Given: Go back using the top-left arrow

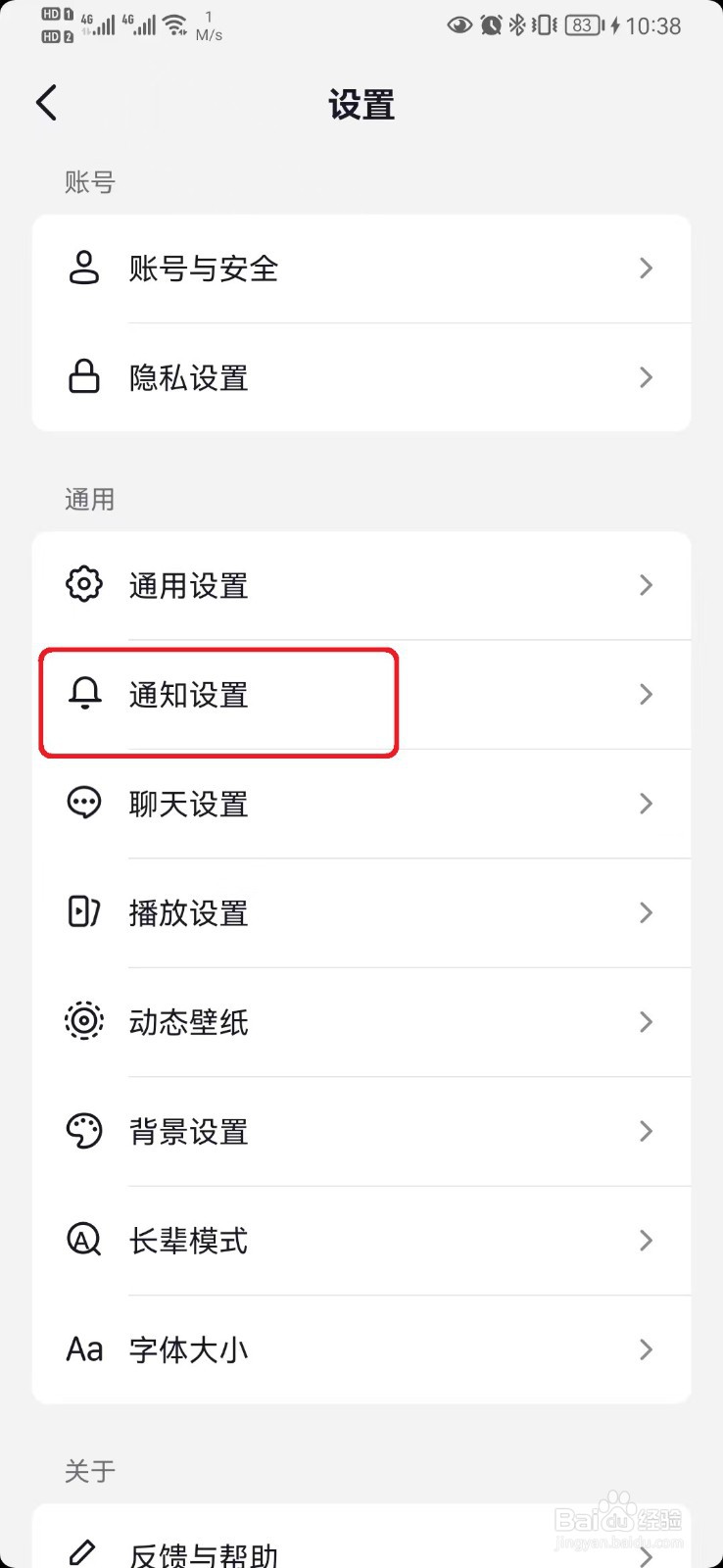Looking at the screenshot, I should [x=46, y=102].
